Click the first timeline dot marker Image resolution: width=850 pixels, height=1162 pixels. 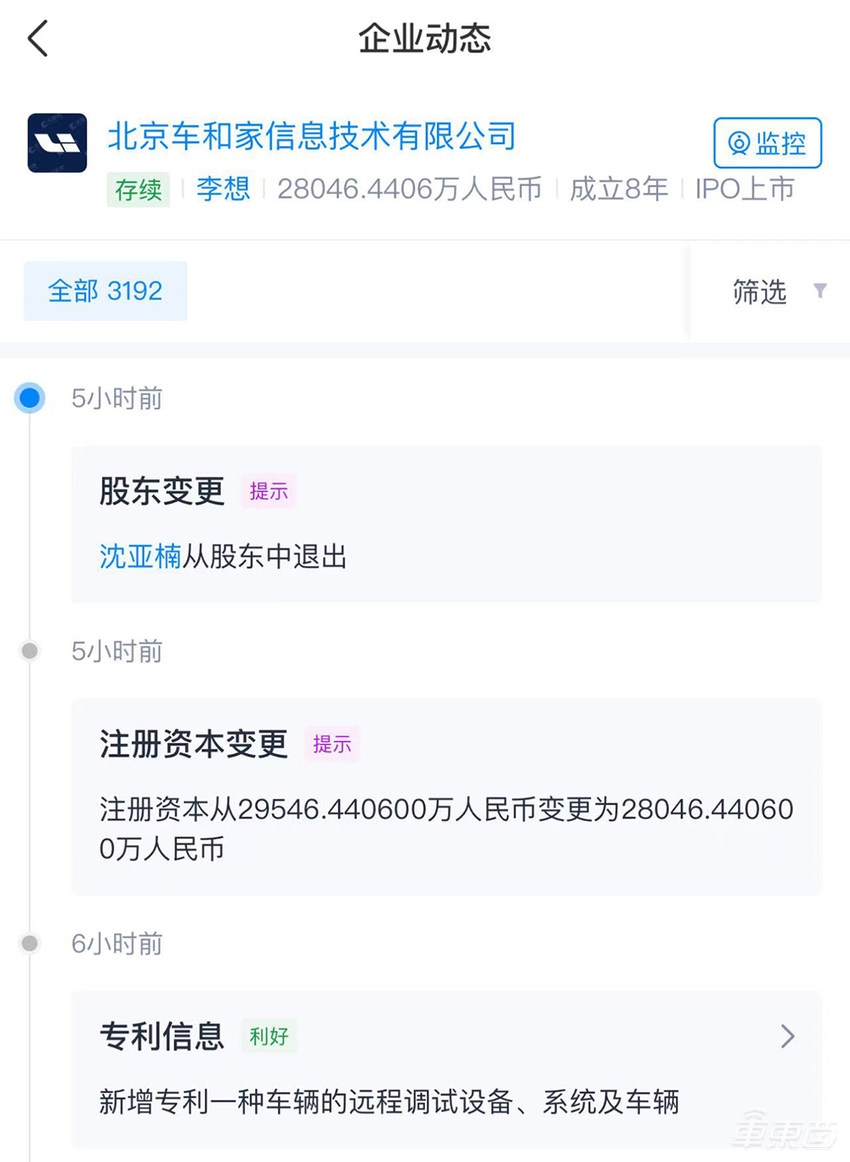point(30,398)
